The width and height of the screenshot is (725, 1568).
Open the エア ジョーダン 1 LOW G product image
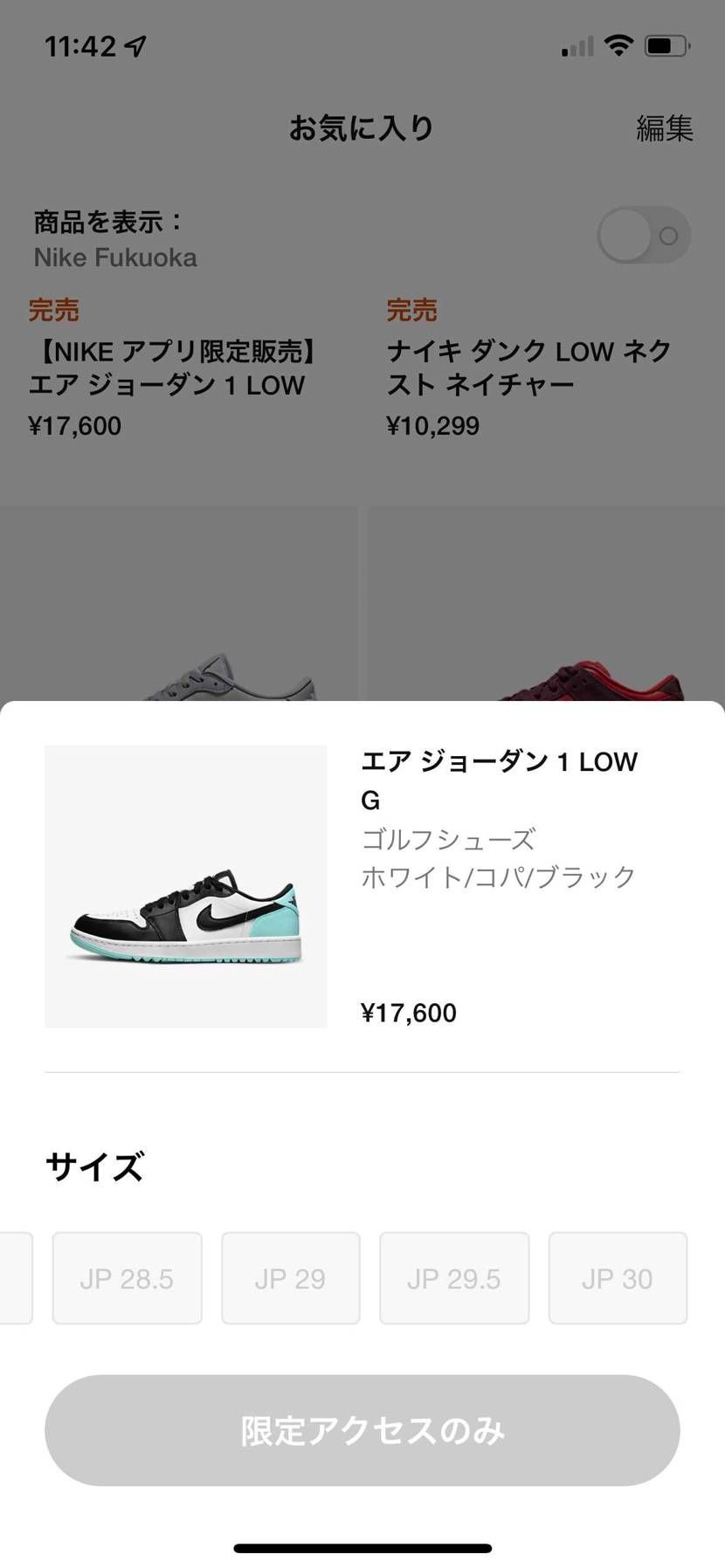pos(185,887)
